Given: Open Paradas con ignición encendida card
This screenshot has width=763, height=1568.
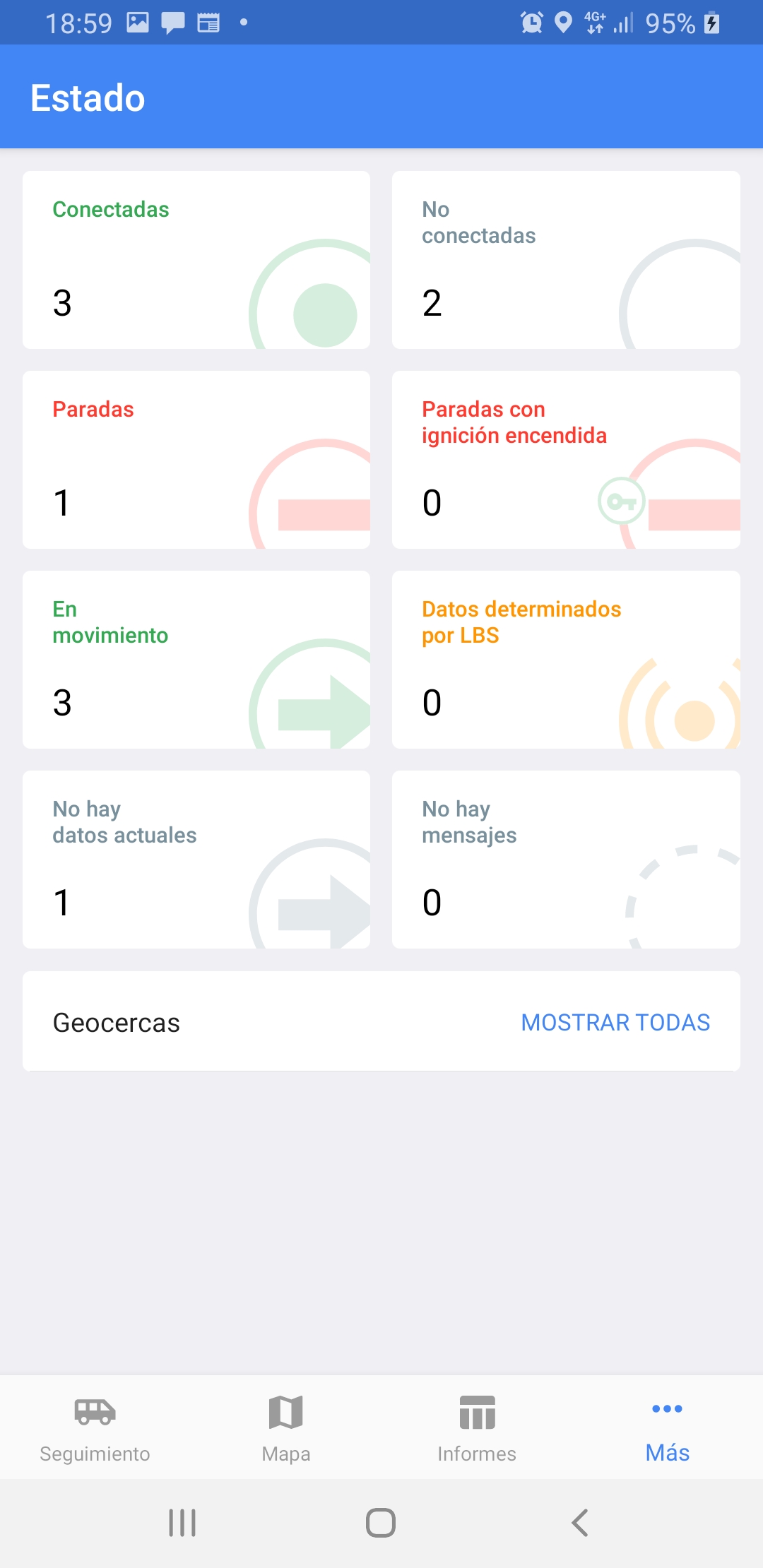Looking at the screenshot, I should click(566, 460).
